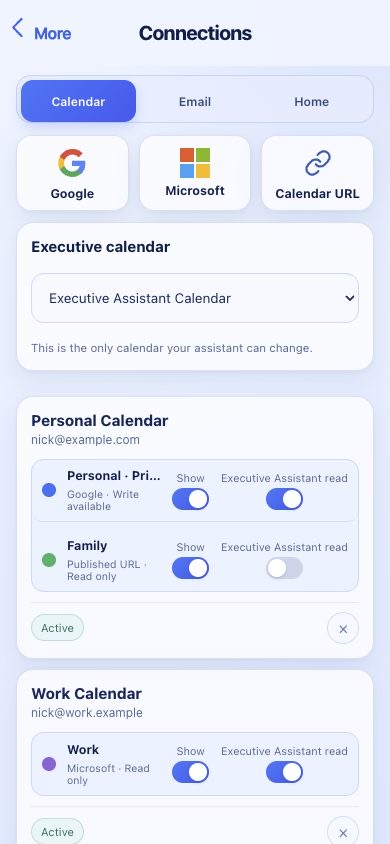Switch to the Home tab
Screen dimensions: 390x844
click(x=311, y=101)
